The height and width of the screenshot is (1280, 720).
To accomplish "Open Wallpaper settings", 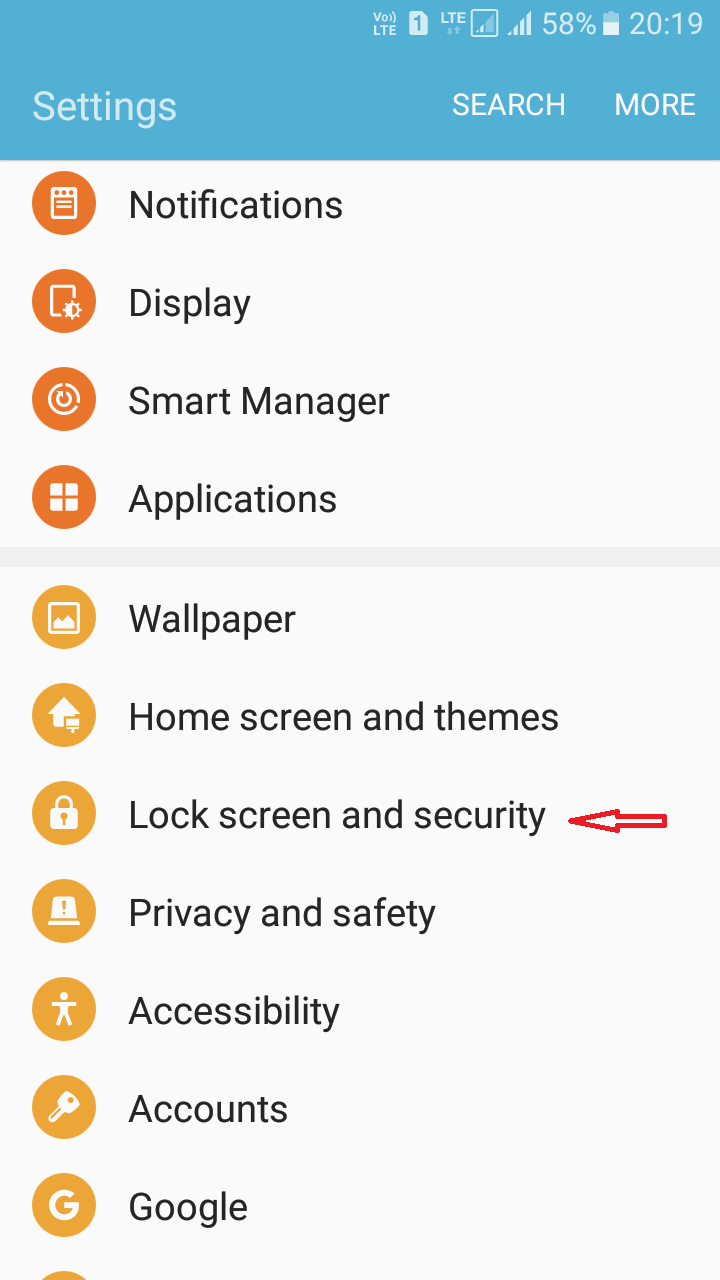I will tap(360, 619).
